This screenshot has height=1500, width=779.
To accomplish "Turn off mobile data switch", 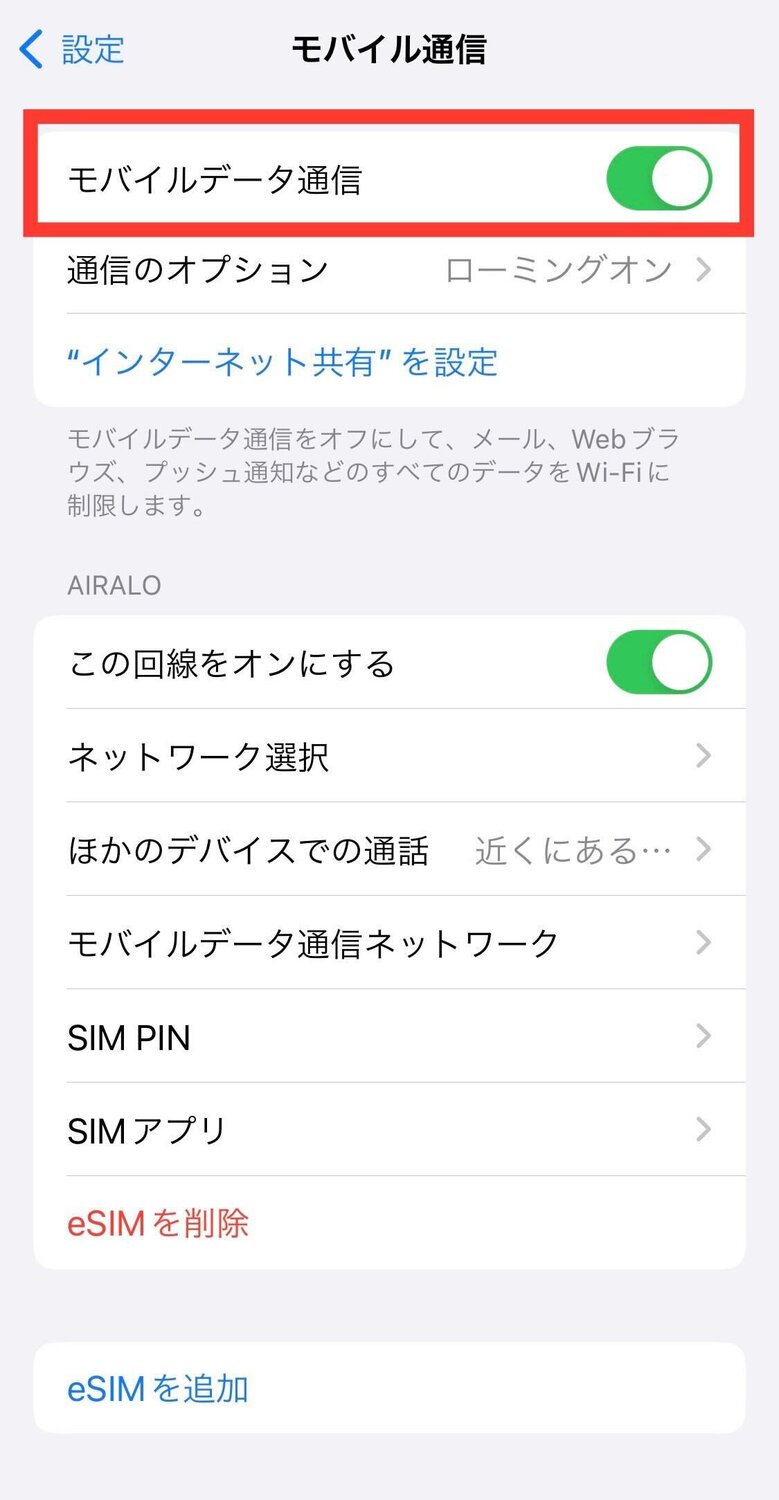I will (x=660, y=177).
